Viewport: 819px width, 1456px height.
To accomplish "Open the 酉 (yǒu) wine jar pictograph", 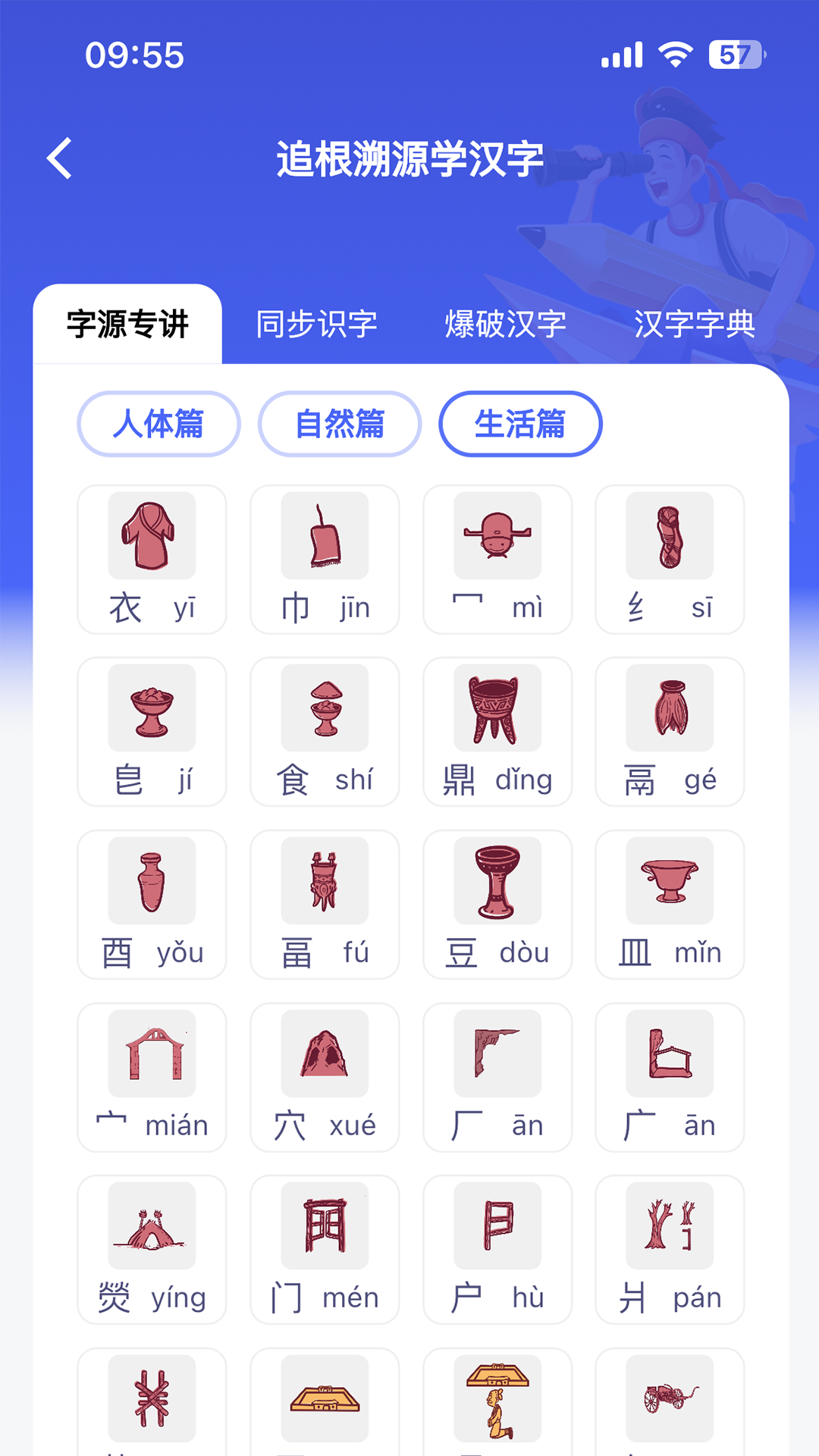I will [x=151, y=904].
